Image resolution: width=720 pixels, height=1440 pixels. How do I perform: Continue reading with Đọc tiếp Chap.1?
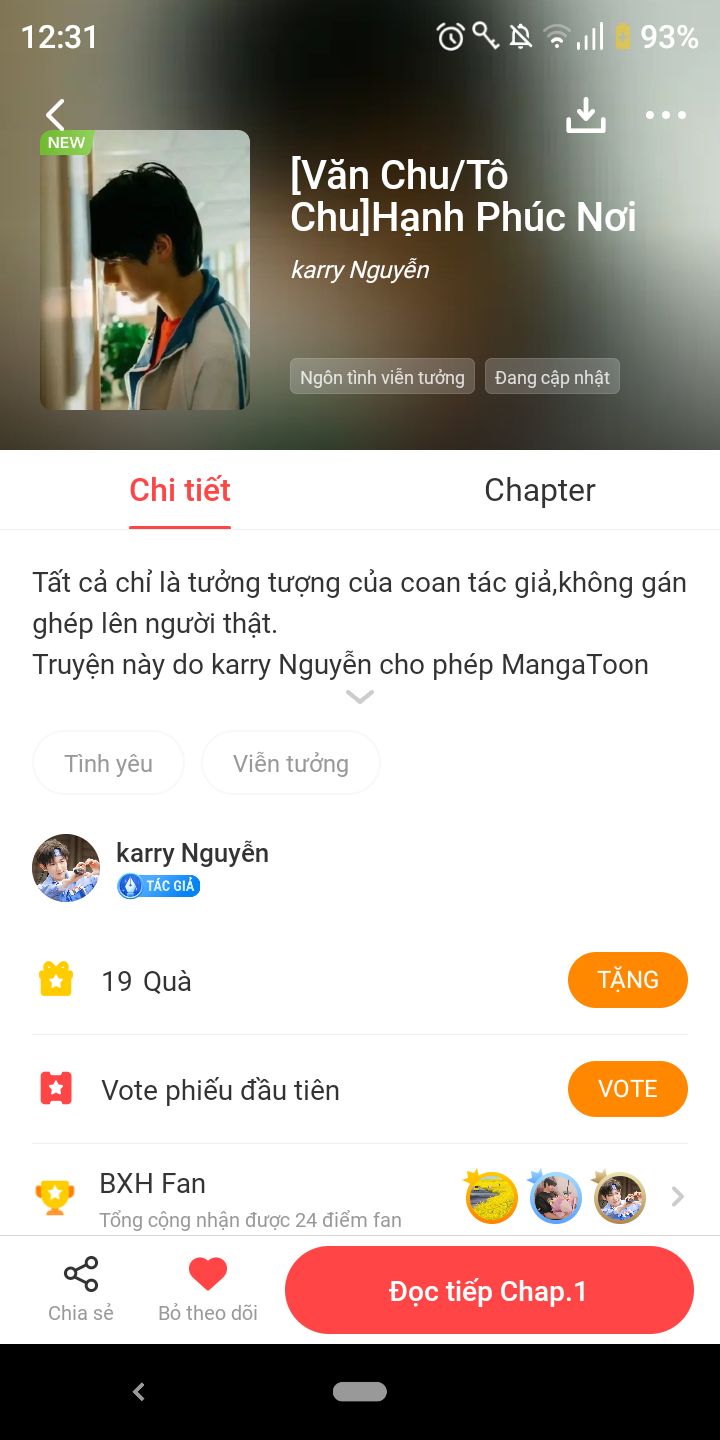tap(489, 1290)
